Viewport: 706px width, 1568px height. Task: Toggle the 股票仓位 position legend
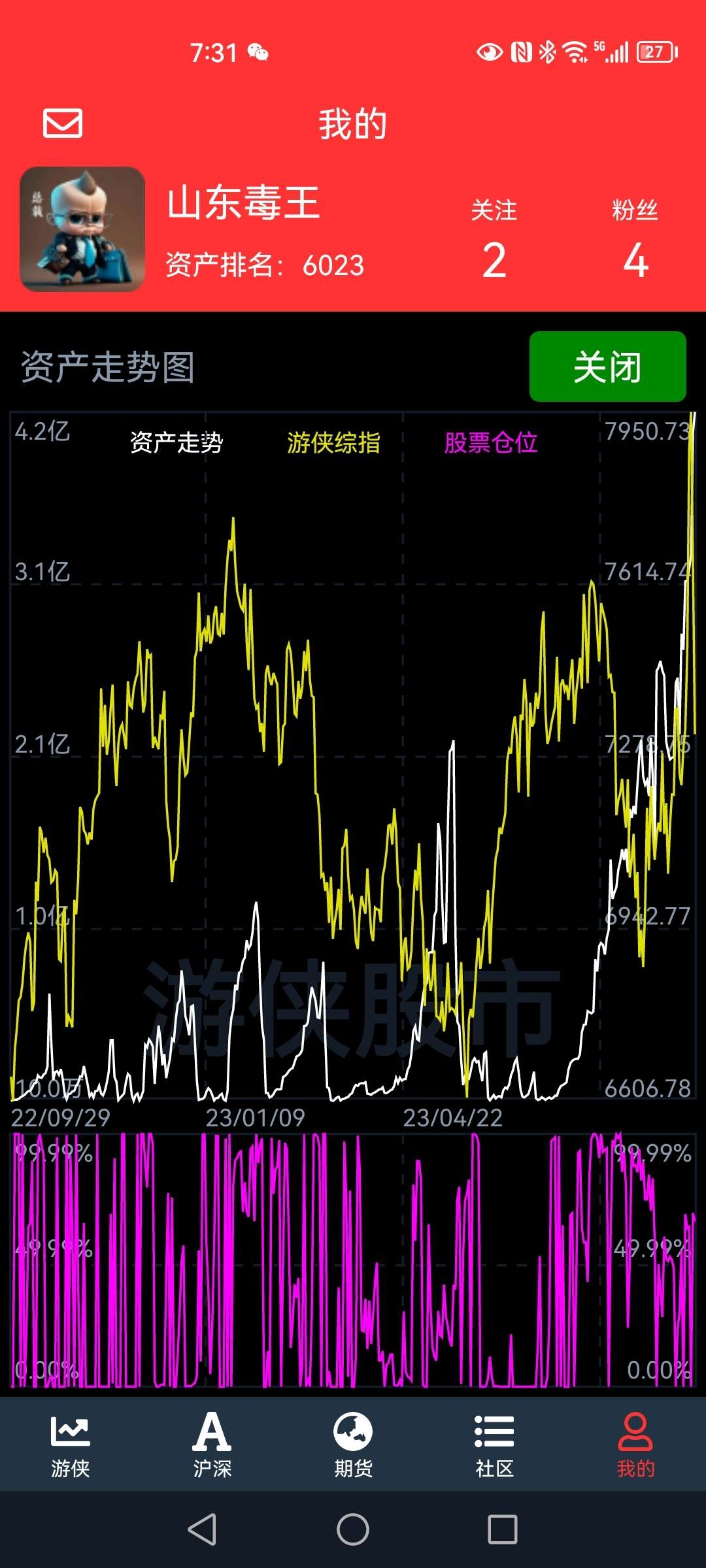(491, 442)
